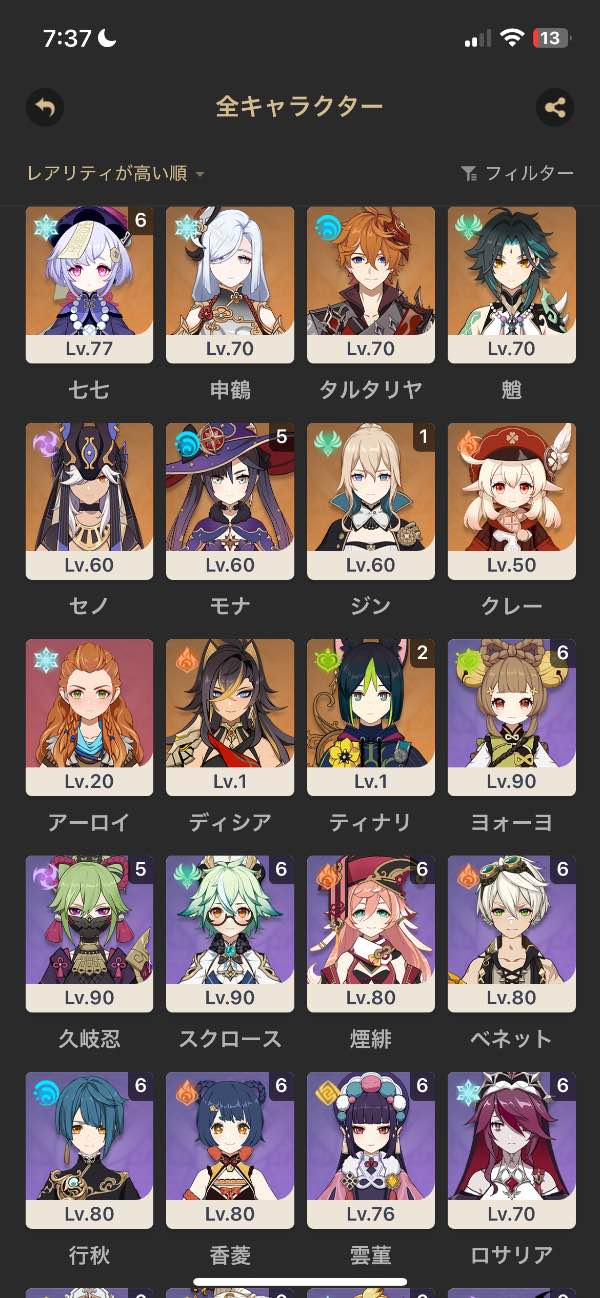Open アーロイ character card

point(89,717)
